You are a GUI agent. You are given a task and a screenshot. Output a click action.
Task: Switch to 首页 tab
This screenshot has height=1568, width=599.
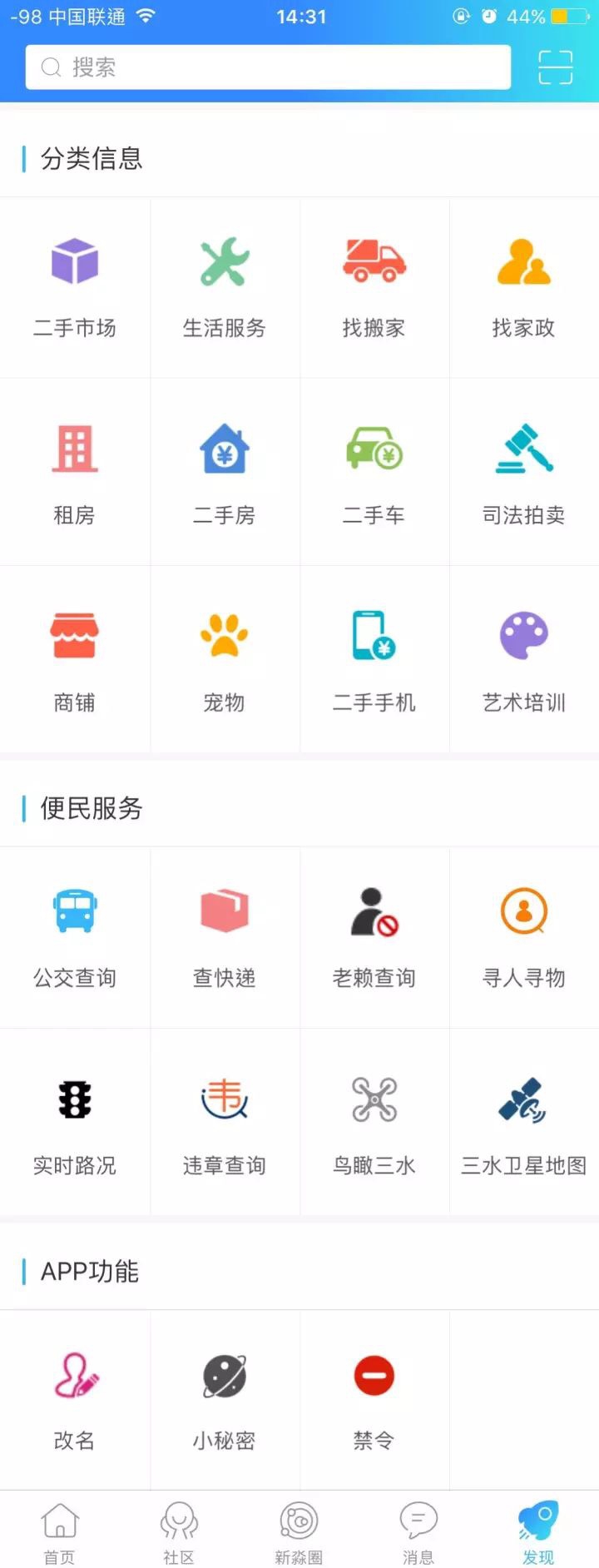point(60,1531)
